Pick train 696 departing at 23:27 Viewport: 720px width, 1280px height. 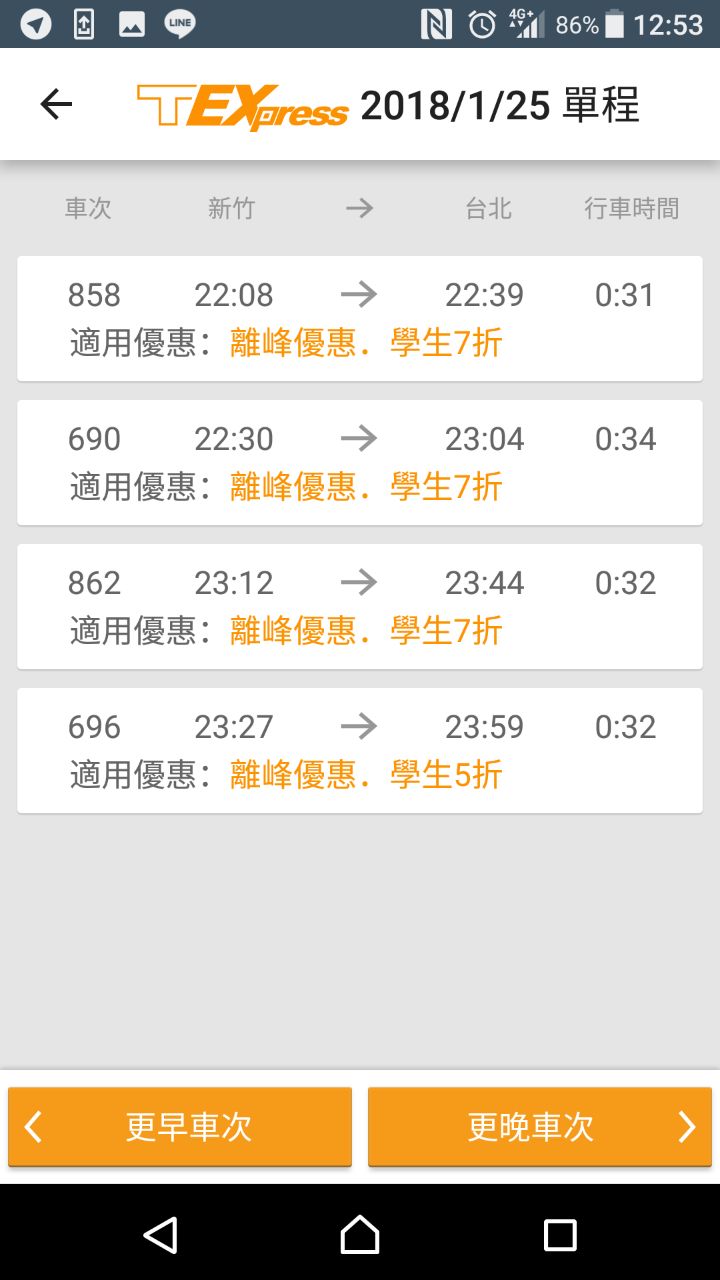pyautogui.click(x=360, y=750)
